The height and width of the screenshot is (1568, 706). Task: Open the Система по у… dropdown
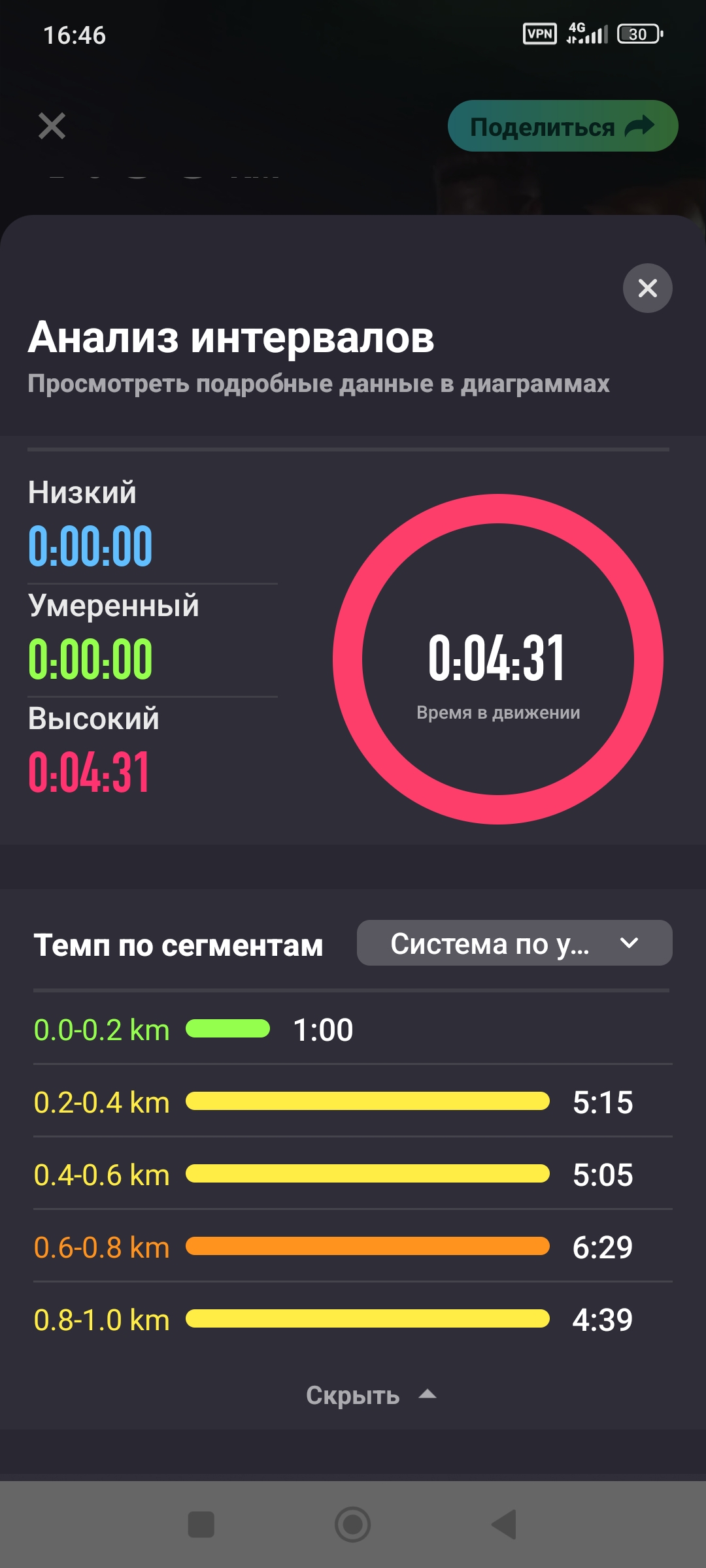click(514, 943)
